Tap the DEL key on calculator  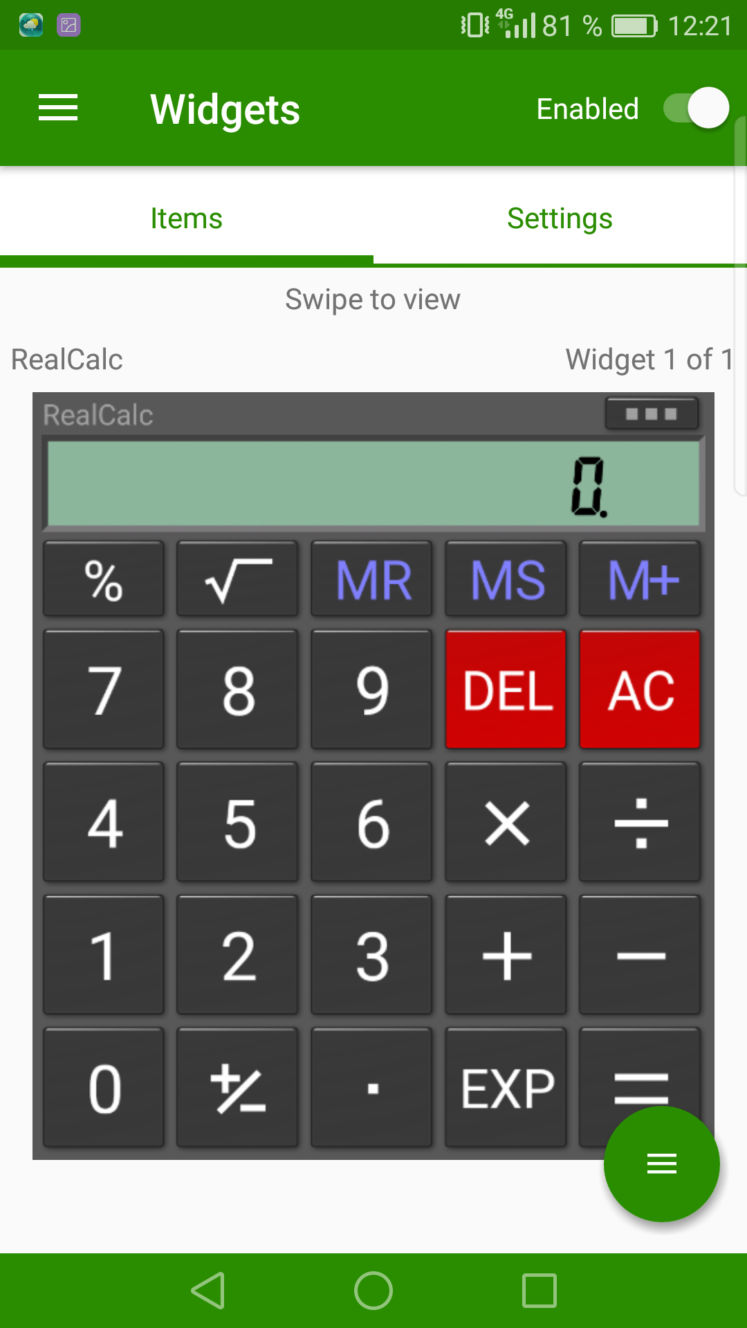click(506, 689)
